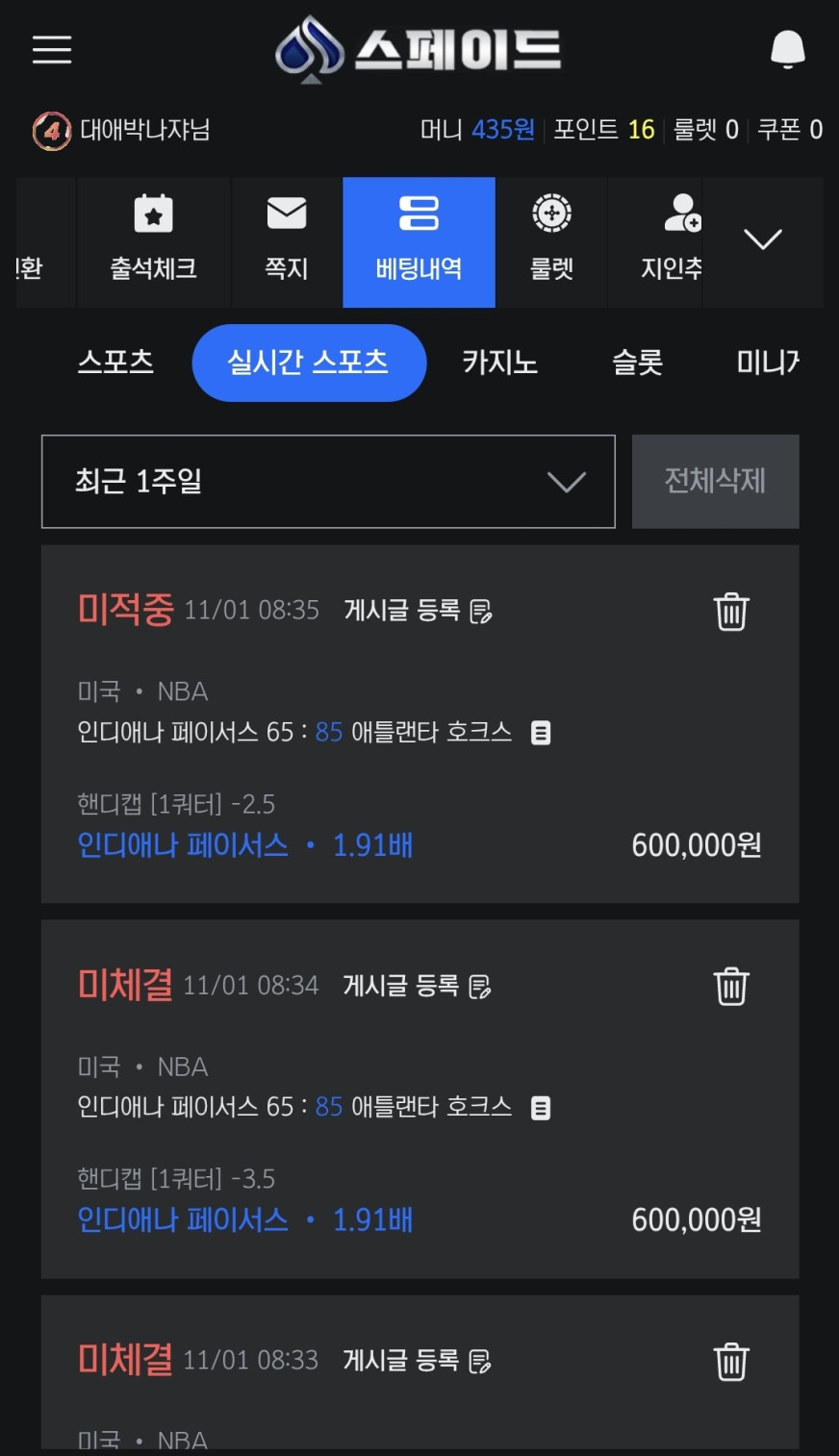Delete the 08:35 bet with the trash icon
The image size is (839, 1456).
730,611
